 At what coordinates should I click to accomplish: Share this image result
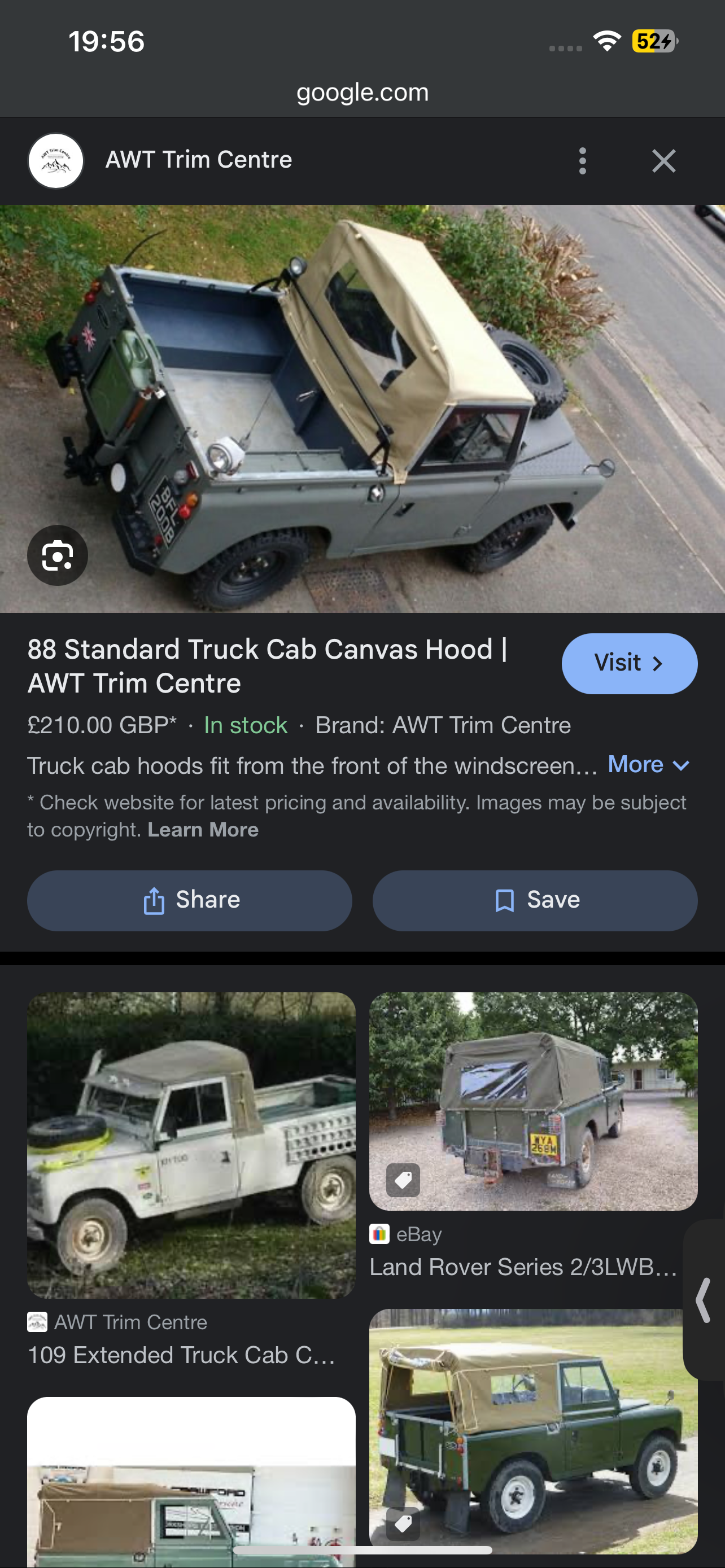189,900
